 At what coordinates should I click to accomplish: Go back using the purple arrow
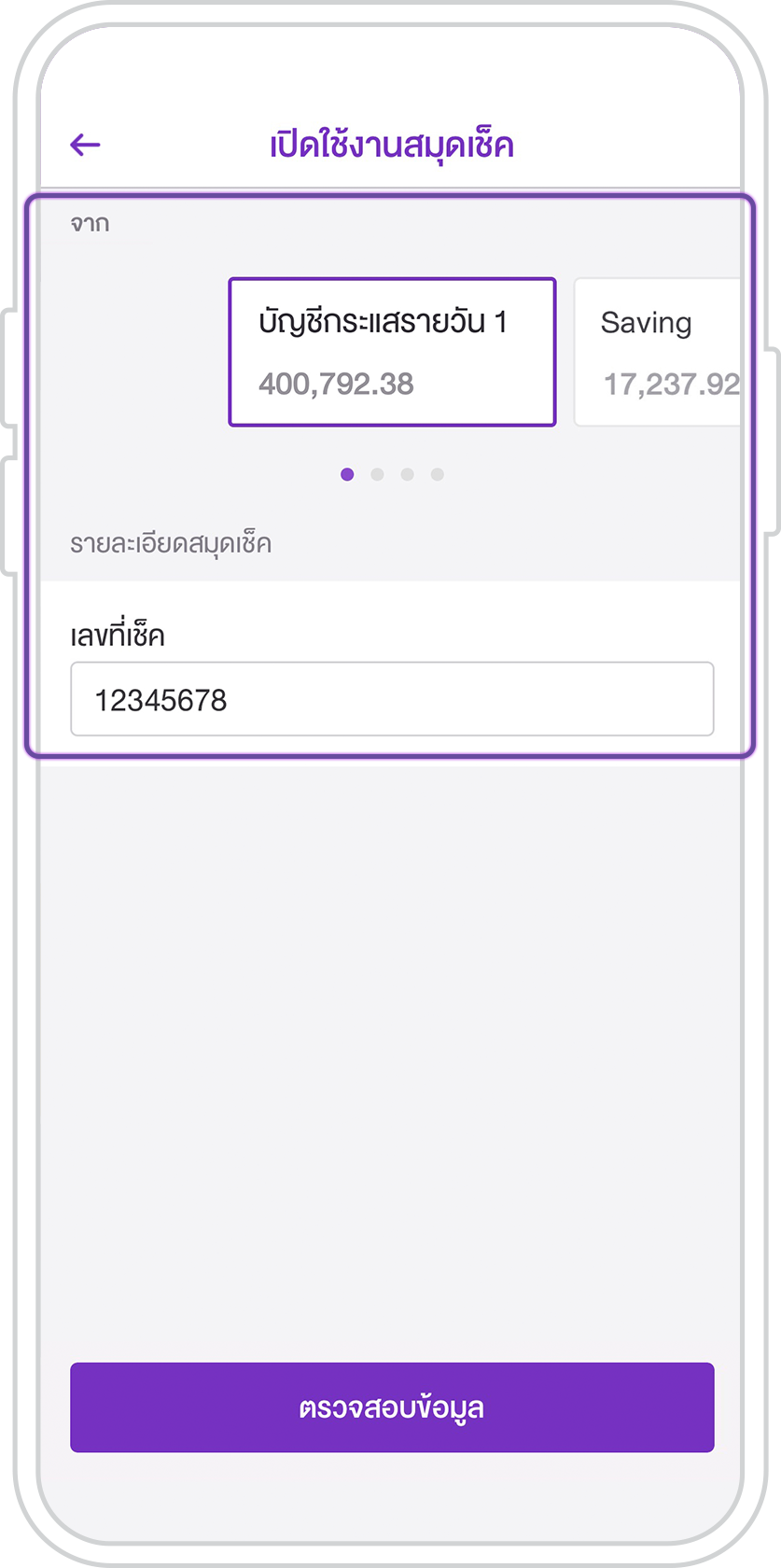click(x=85, y=145)
